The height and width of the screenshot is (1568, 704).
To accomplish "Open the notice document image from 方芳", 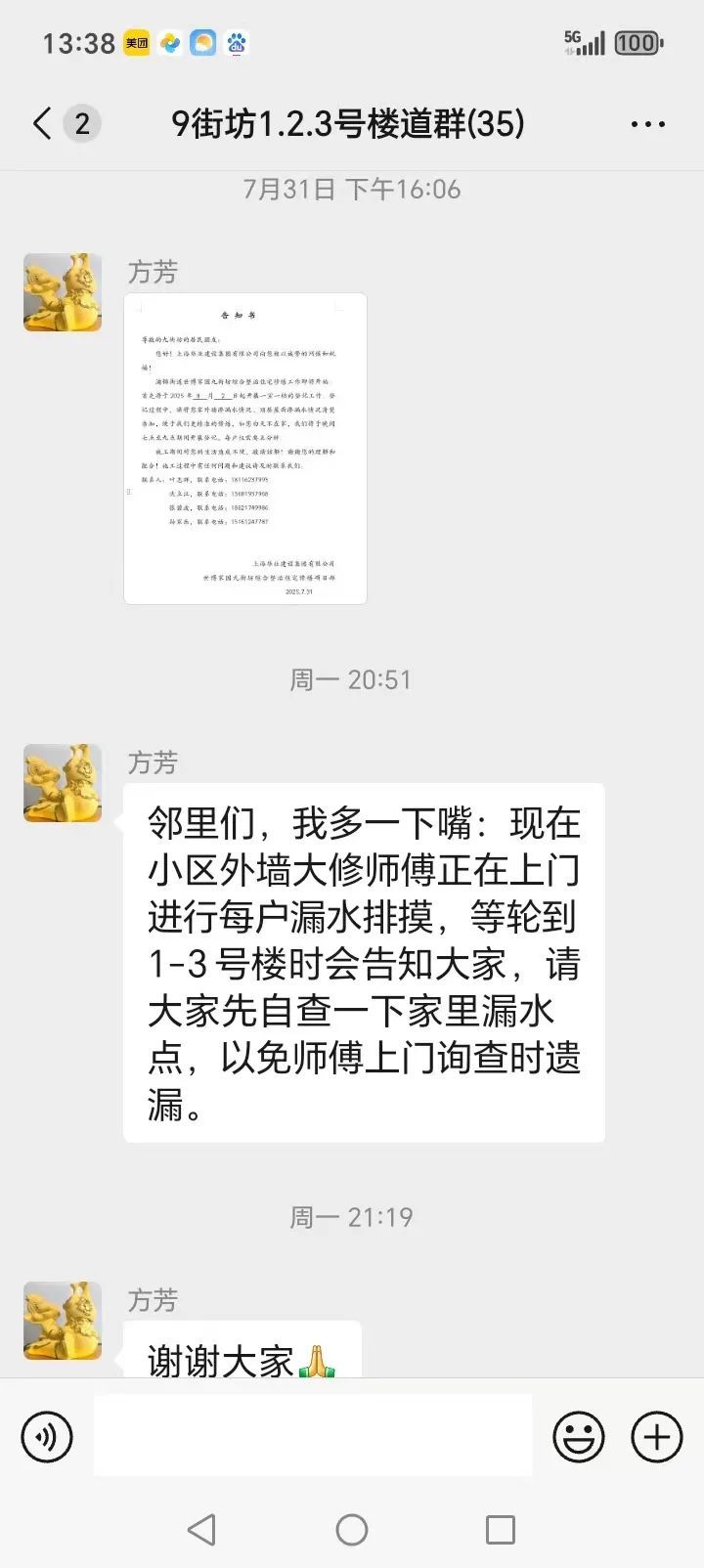I will (x=245, y=449).
